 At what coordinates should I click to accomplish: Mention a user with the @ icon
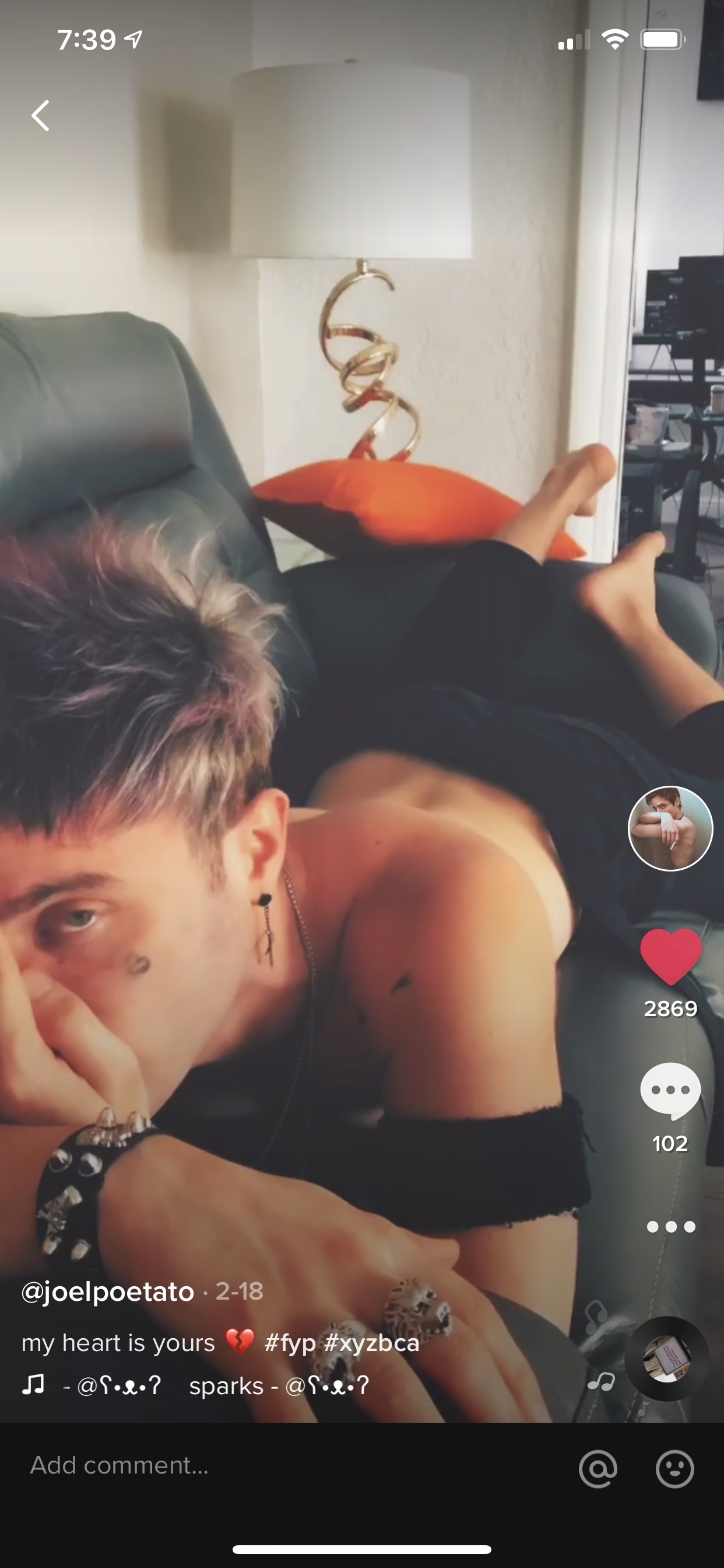coord(598,1468)
